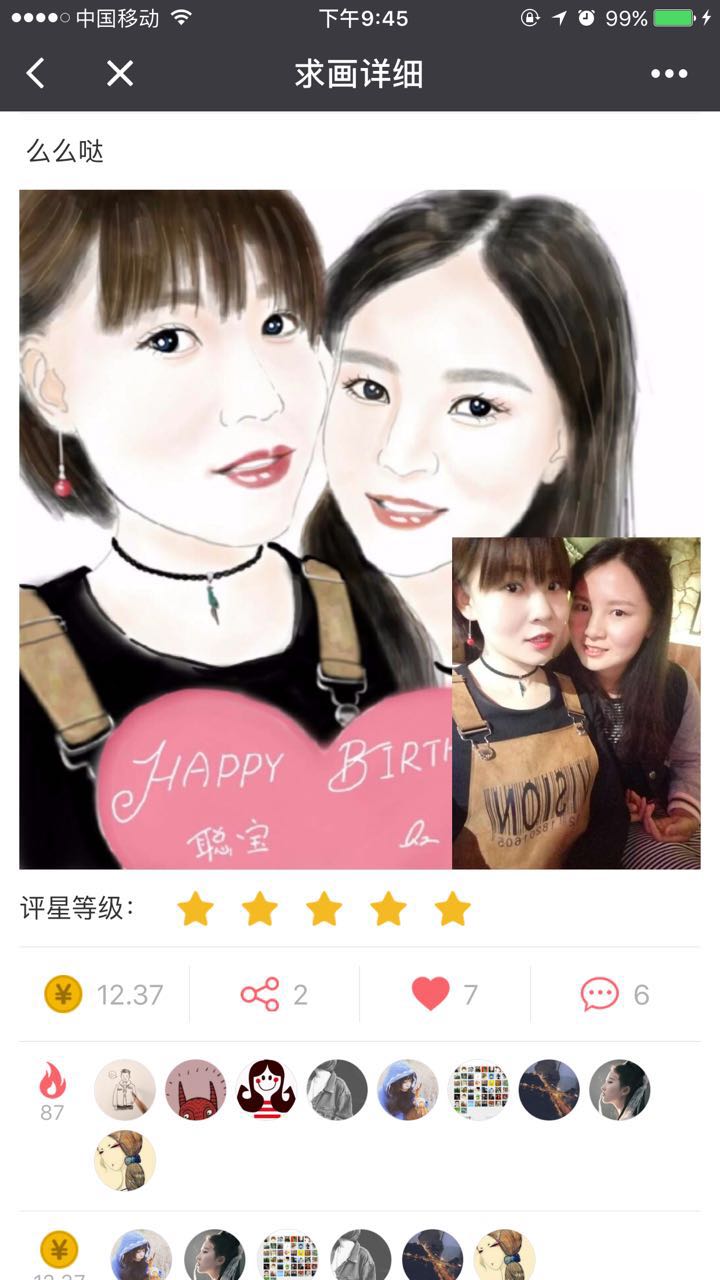Open the comments bubble icon
This screenshot has height=1280, width=720.
pos(600,994)
